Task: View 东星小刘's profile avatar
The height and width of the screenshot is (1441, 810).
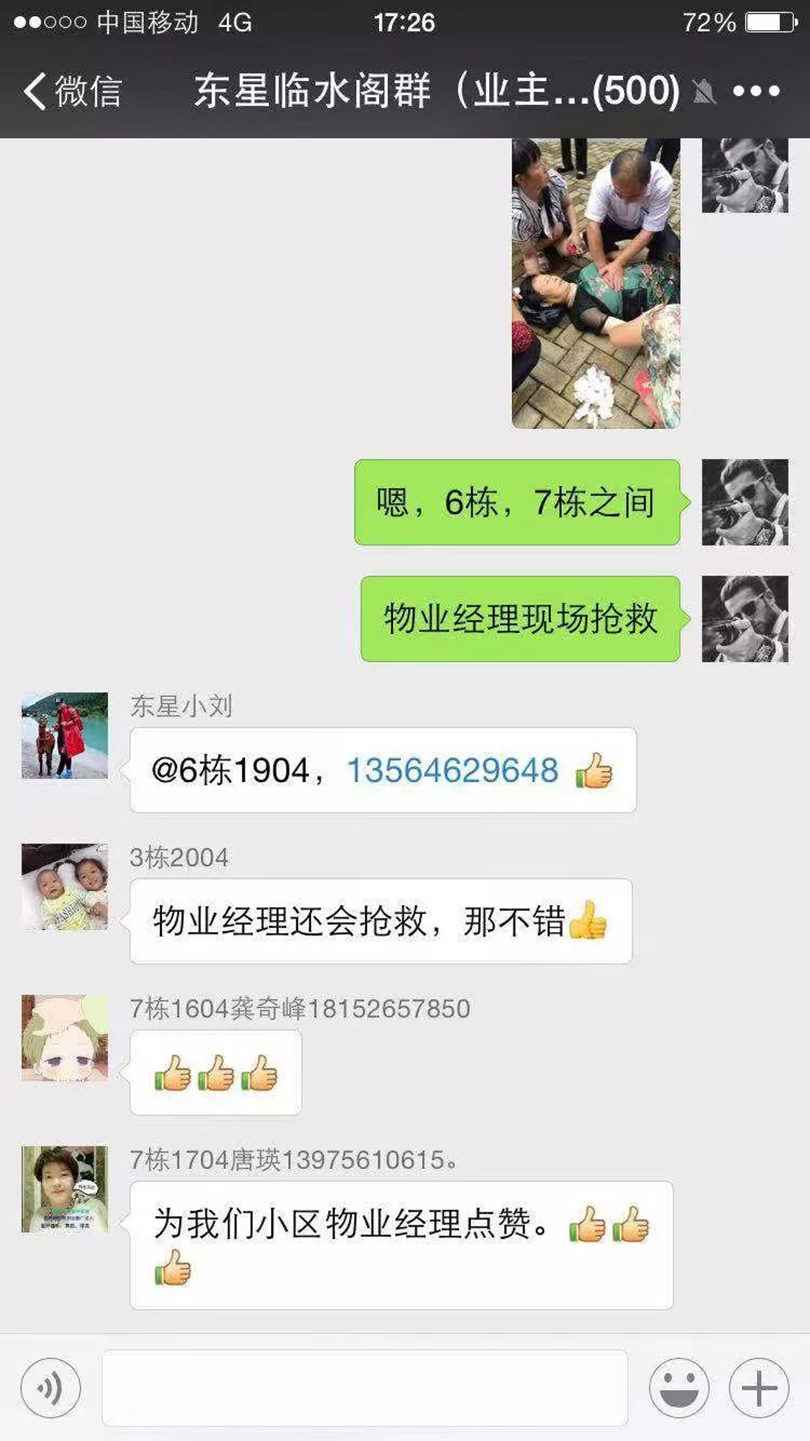Action: coord(65,736)
